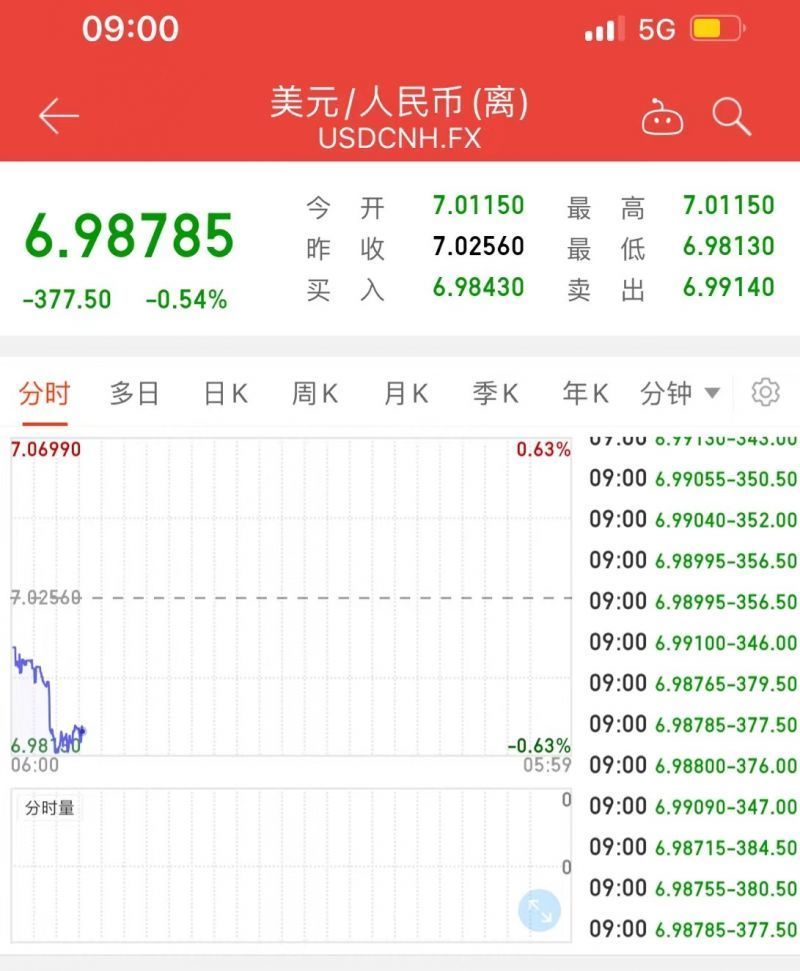Expand the 分钟 dropdown
The image size is (800, 971).
click(x=680, y=394)
